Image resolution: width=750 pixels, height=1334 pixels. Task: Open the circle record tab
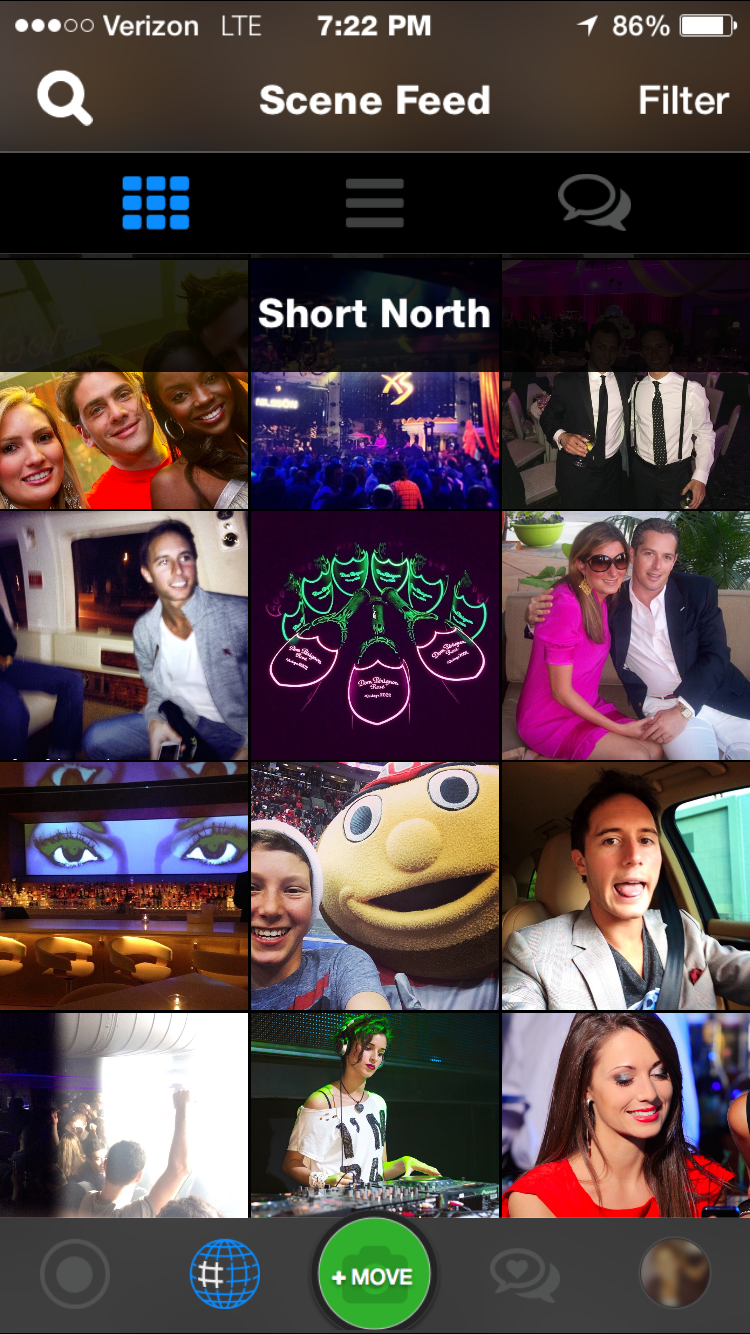click(75, 1275)
